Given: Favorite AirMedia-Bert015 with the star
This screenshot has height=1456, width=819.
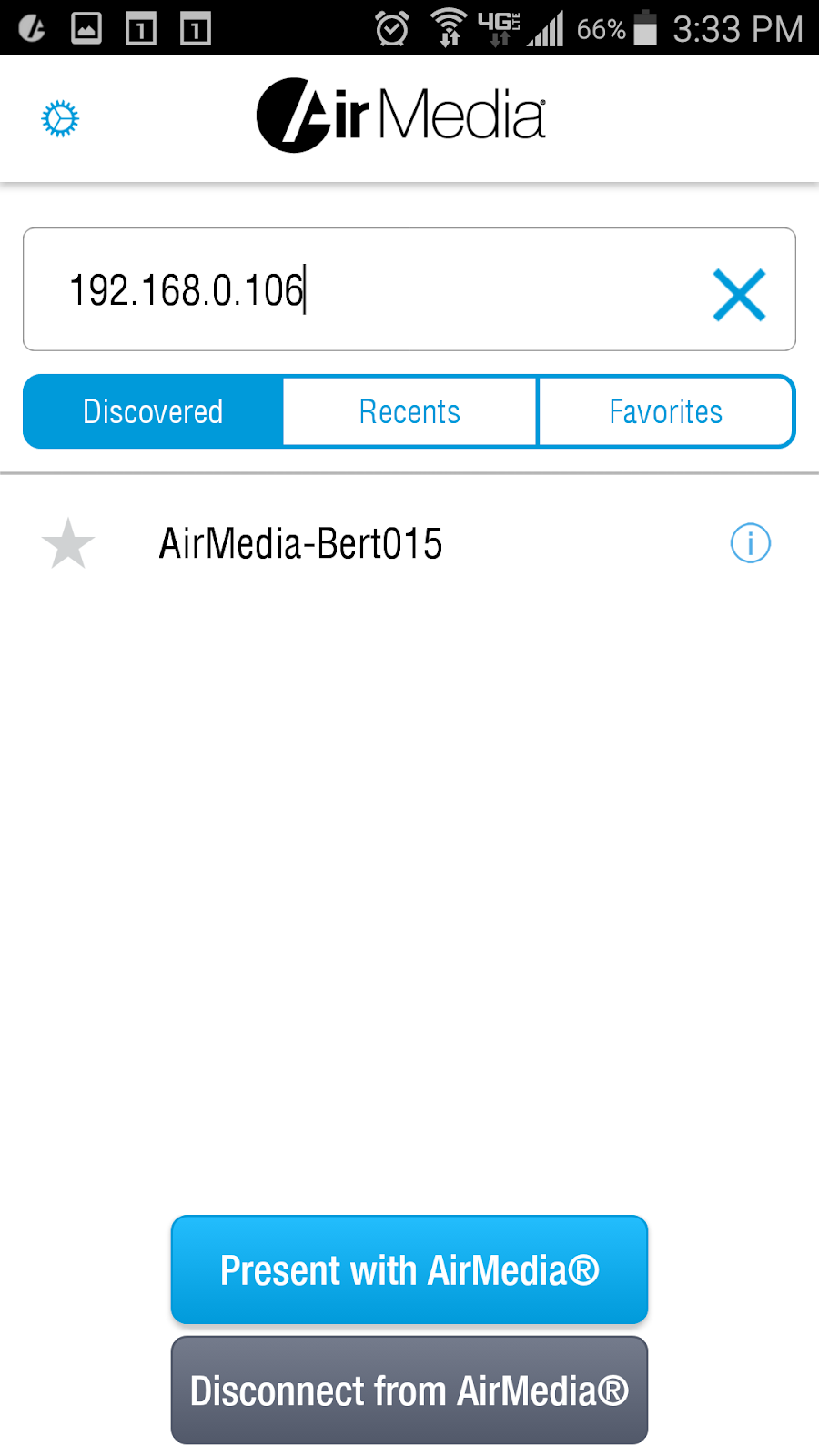Looking at the screenshot, I should click(68, 544).
